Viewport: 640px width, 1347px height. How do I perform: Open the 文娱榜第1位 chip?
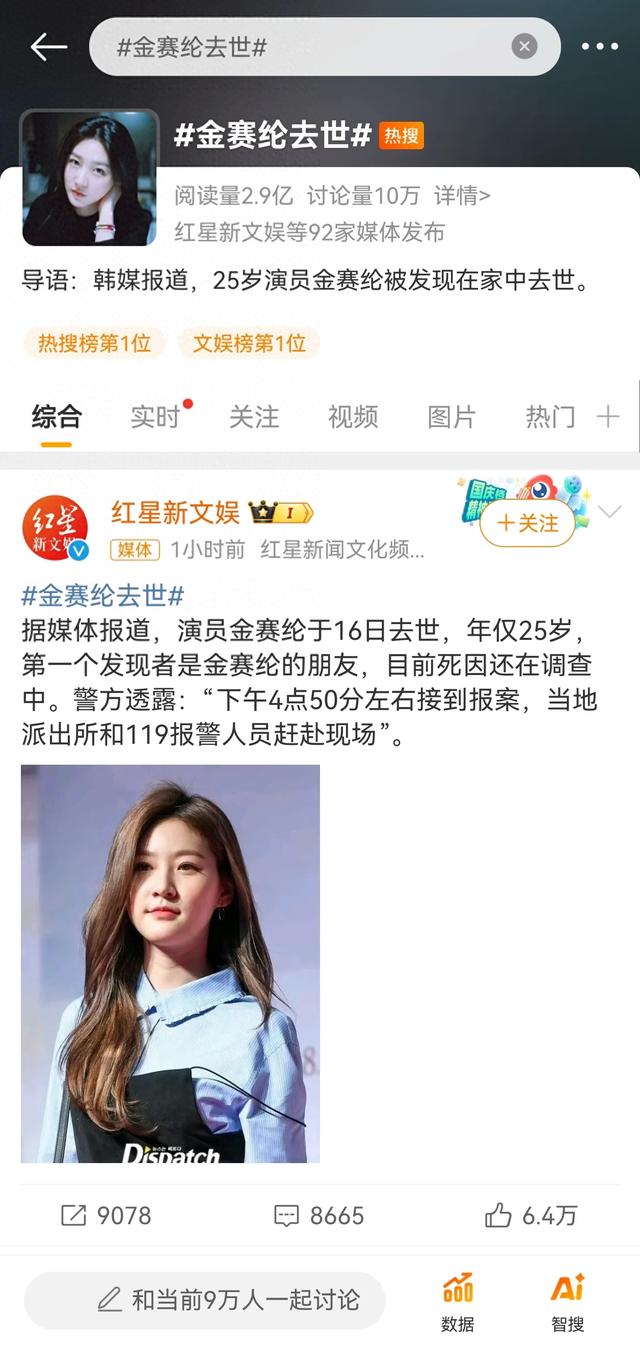(249, 343)
